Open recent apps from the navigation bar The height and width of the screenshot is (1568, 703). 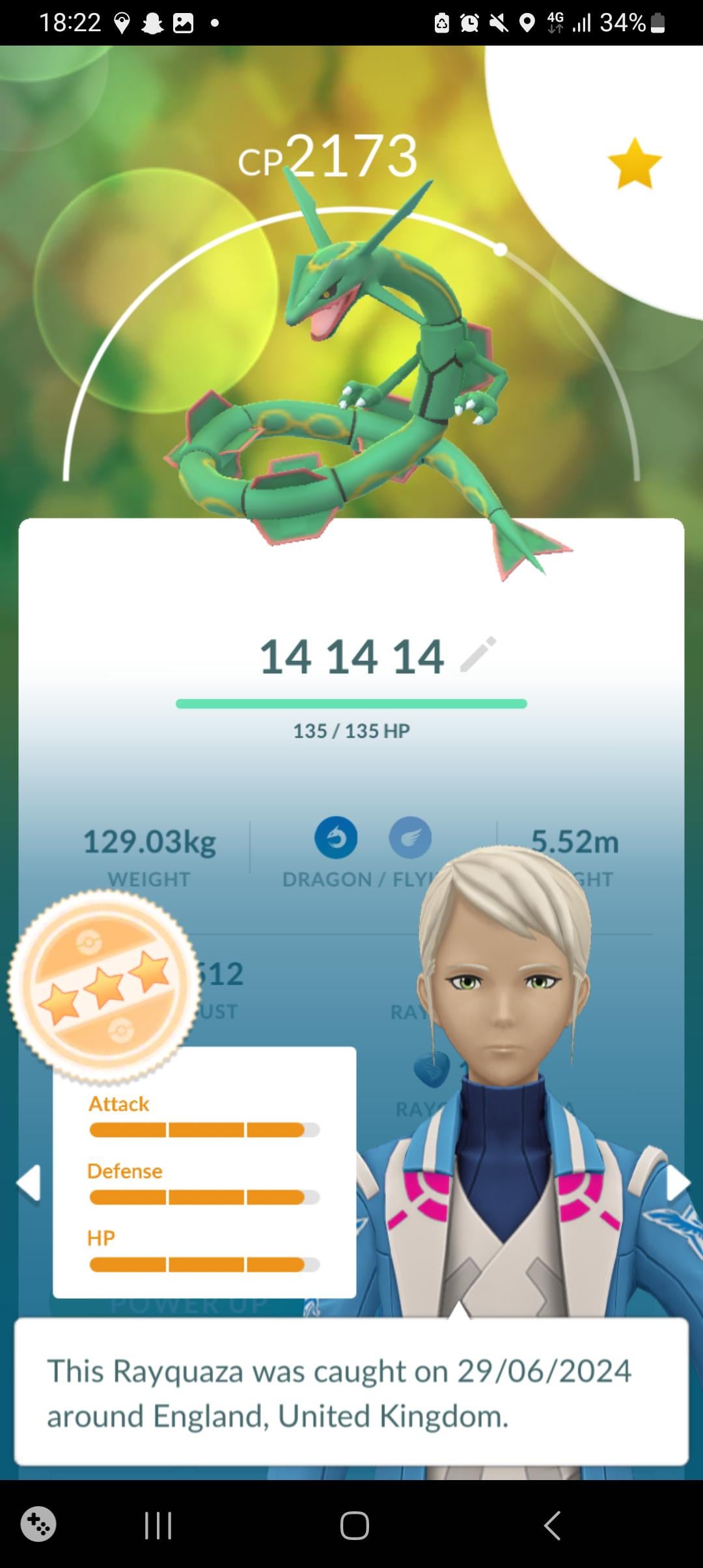tap(158, 1525)
